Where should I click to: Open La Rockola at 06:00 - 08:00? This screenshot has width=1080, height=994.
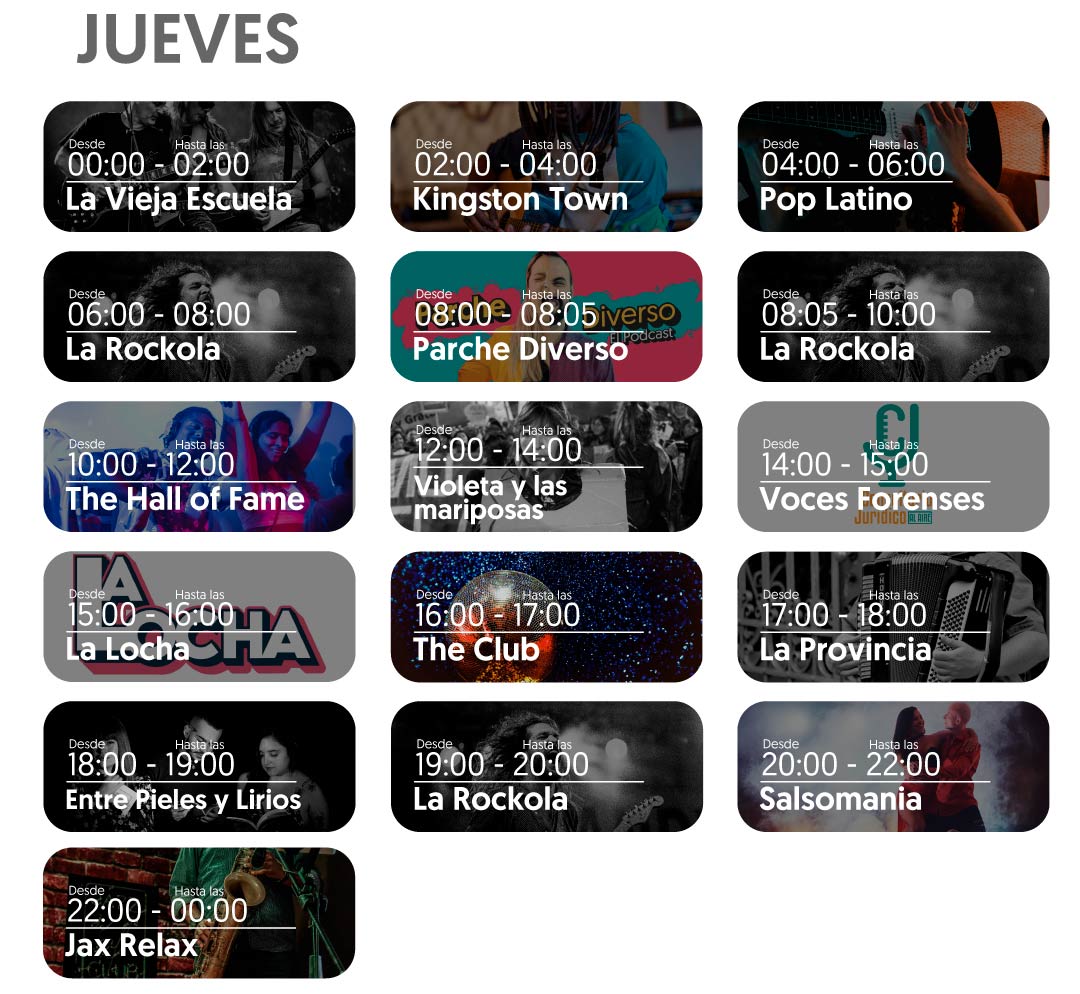[x=199, y=317]
